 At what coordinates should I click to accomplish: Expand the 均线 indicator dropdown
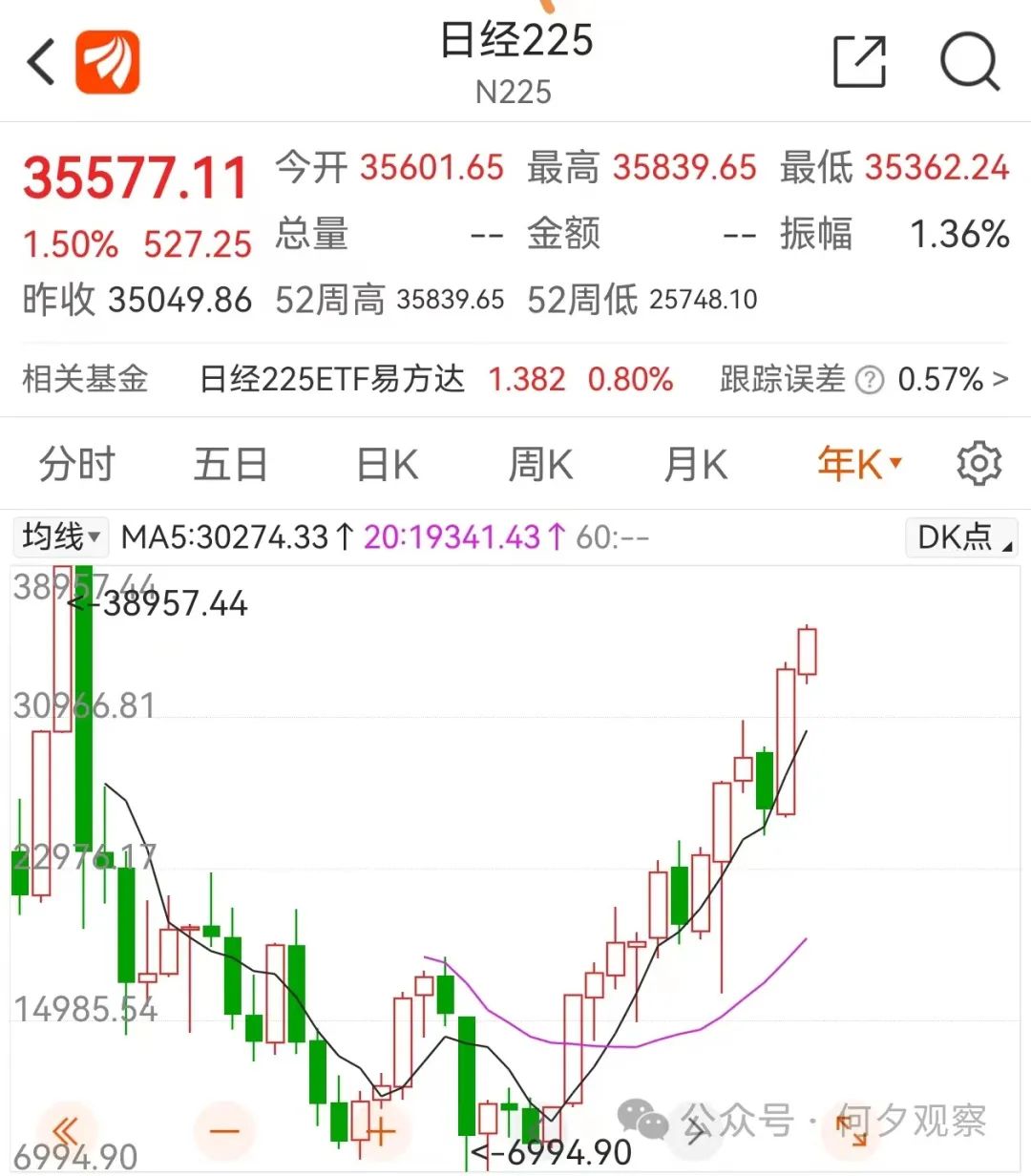click(61, 536)
